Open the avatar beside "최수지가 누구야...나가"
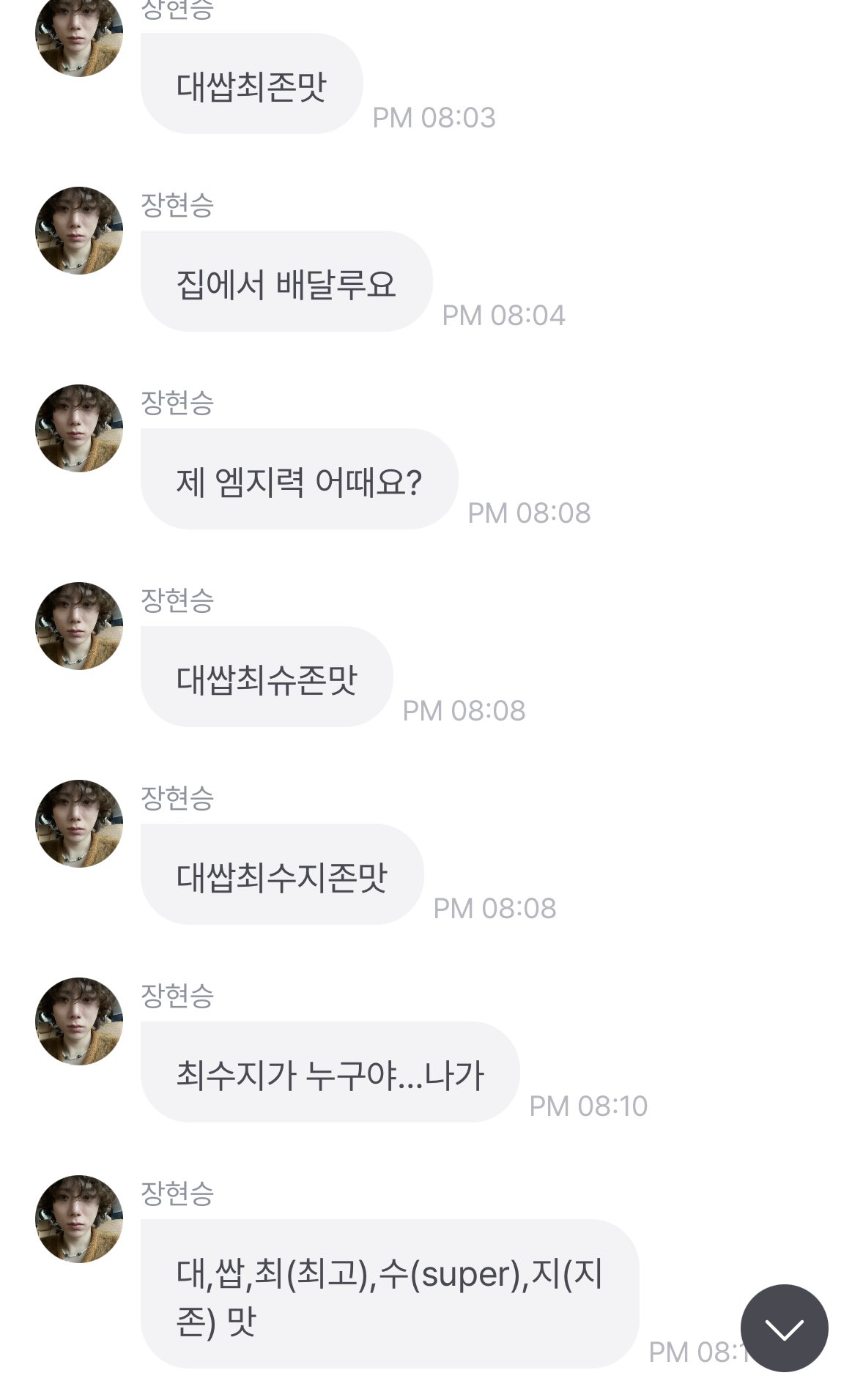863x1400 pixels. point(79,1021)
